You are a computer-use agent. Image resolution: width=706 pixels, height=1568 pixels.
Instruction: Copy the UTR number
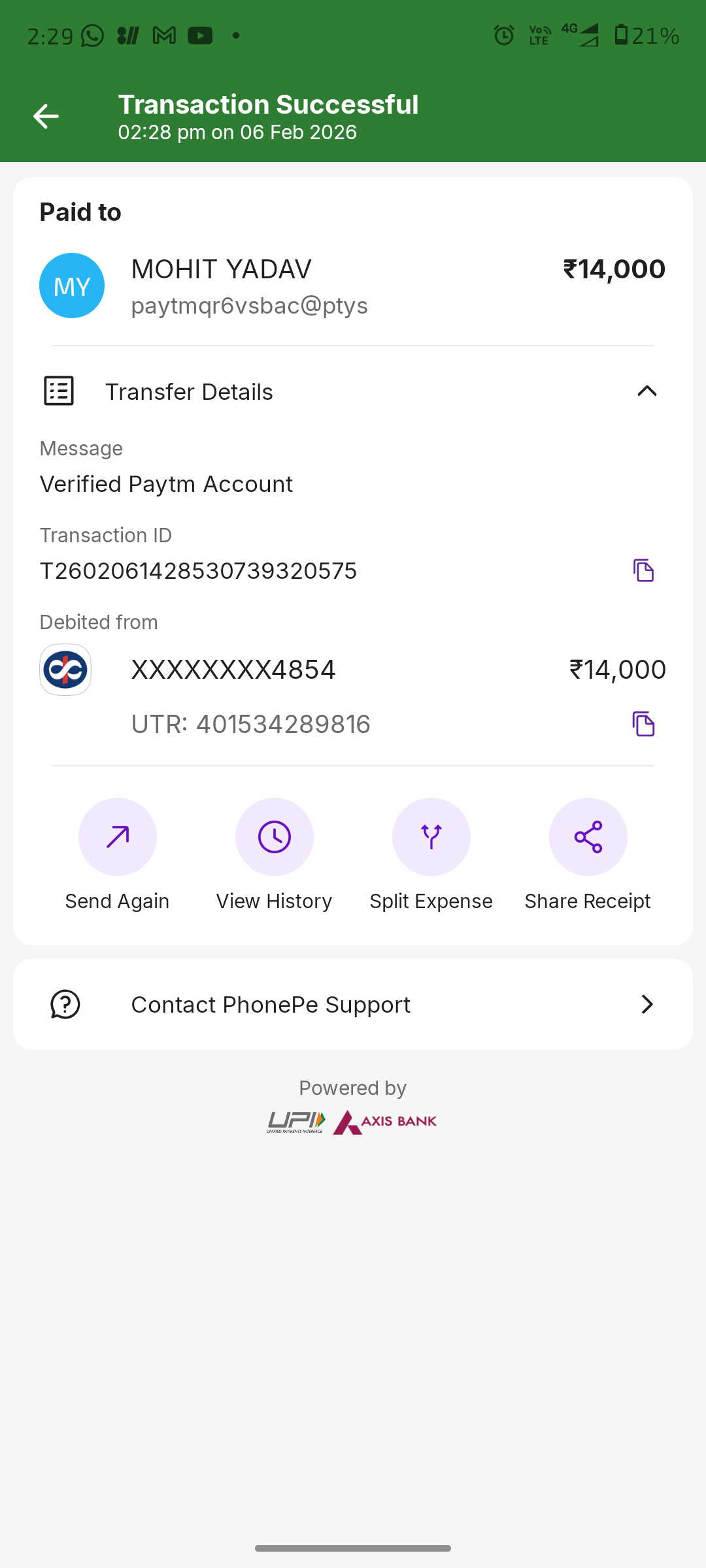(x=643, y=724)
